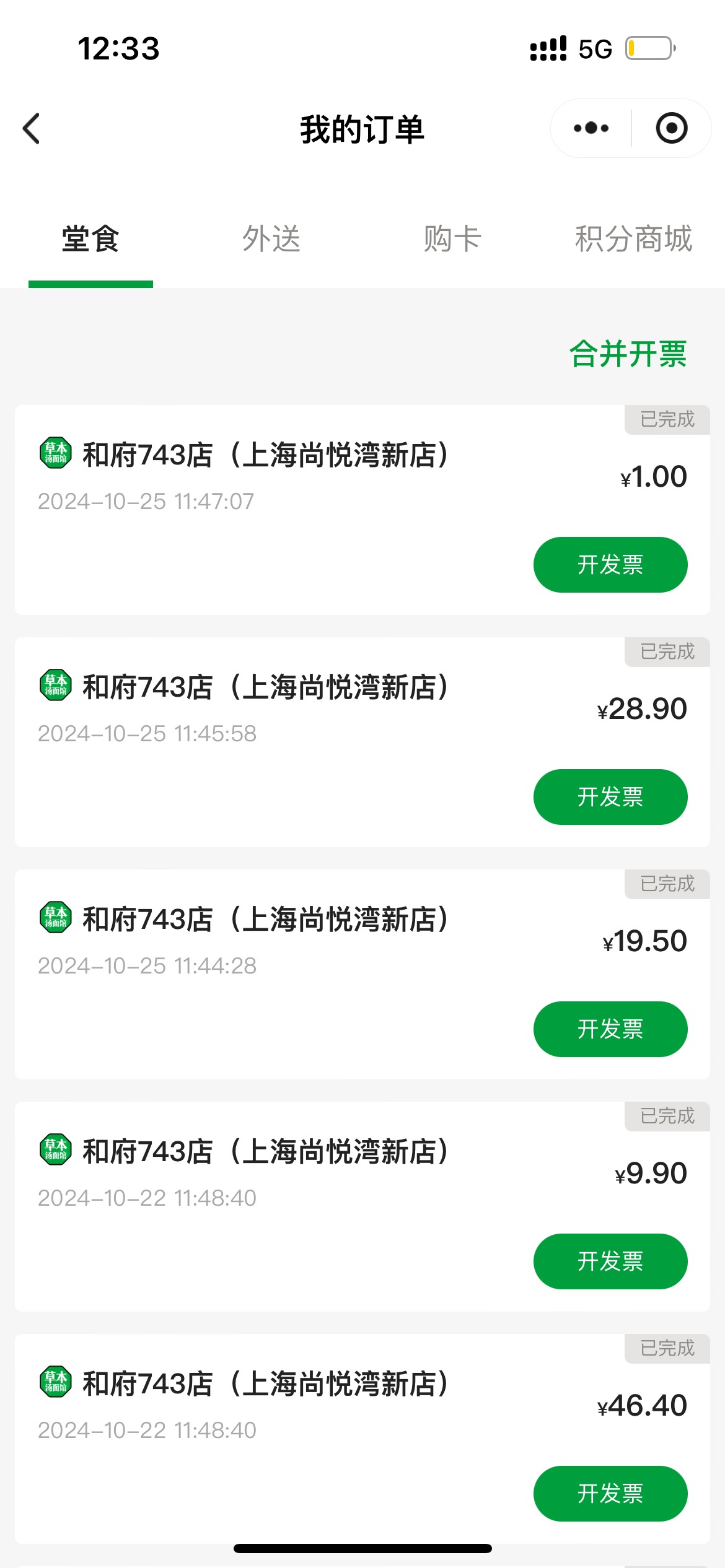Tap 开发票 for the ¥19.50 order

[610, 1029]
